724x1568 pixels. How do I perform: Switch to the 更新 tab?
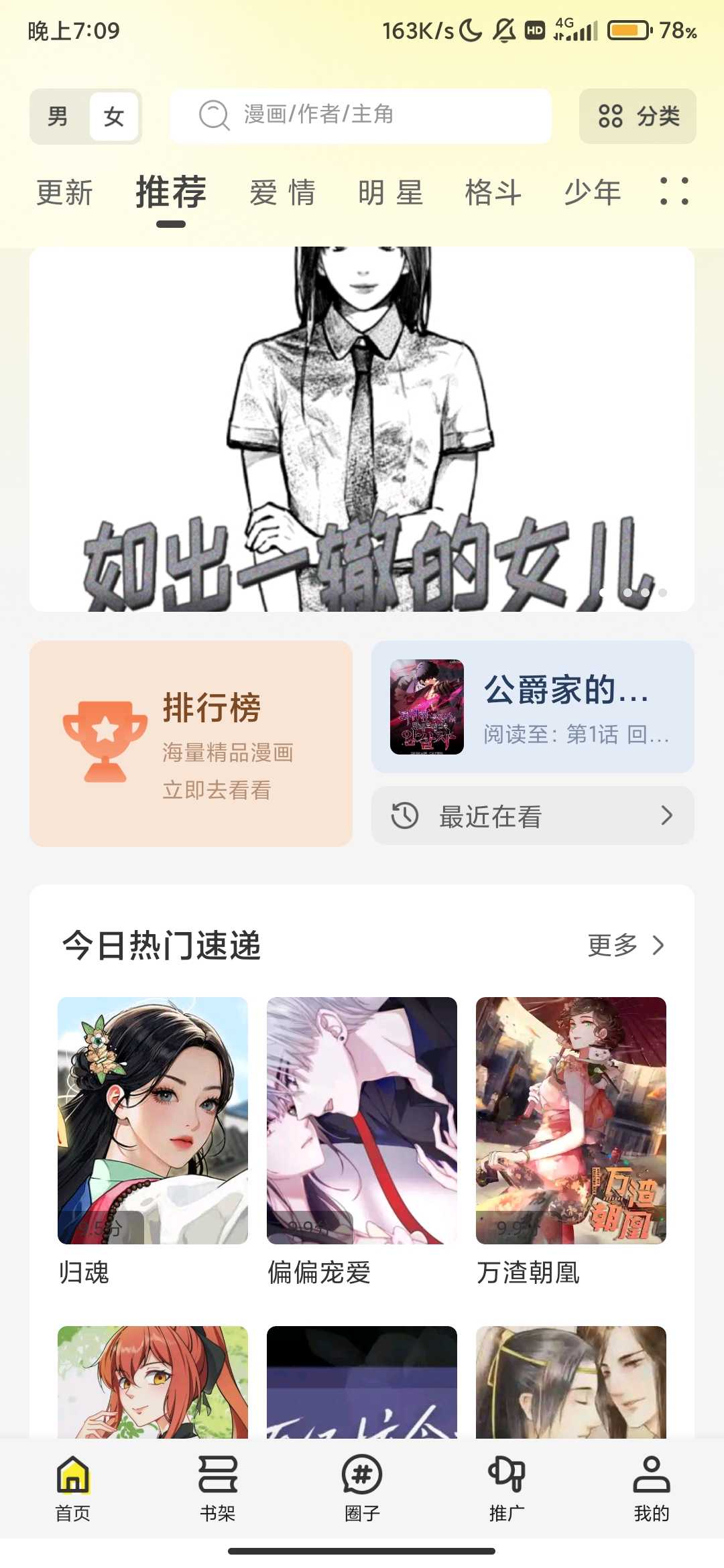pyautogui.click(x=64, y=193)
